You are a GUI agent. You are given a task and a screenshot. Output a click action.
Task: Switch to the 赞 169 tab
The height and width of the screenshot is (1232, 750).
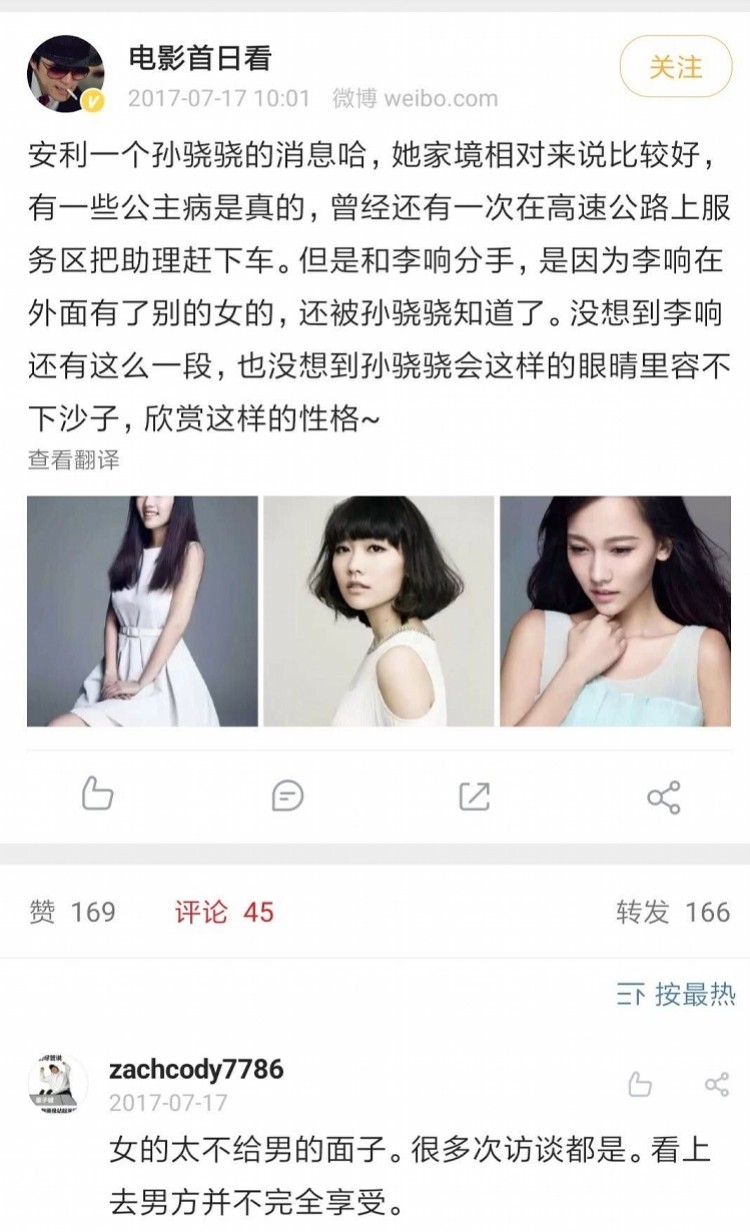point(73,912)
